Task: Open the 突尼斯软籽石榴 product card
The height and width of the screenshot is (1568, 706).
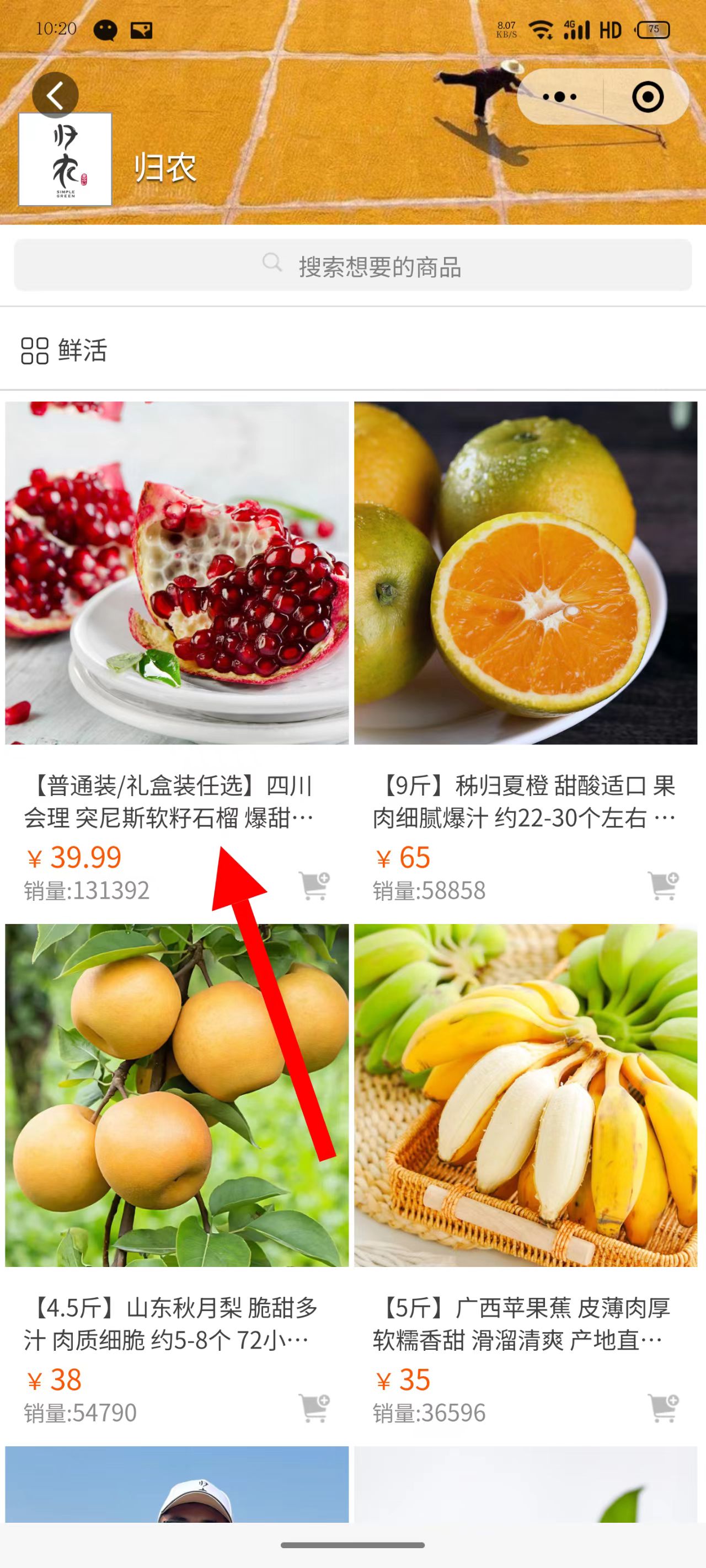Action: point(176,573)
